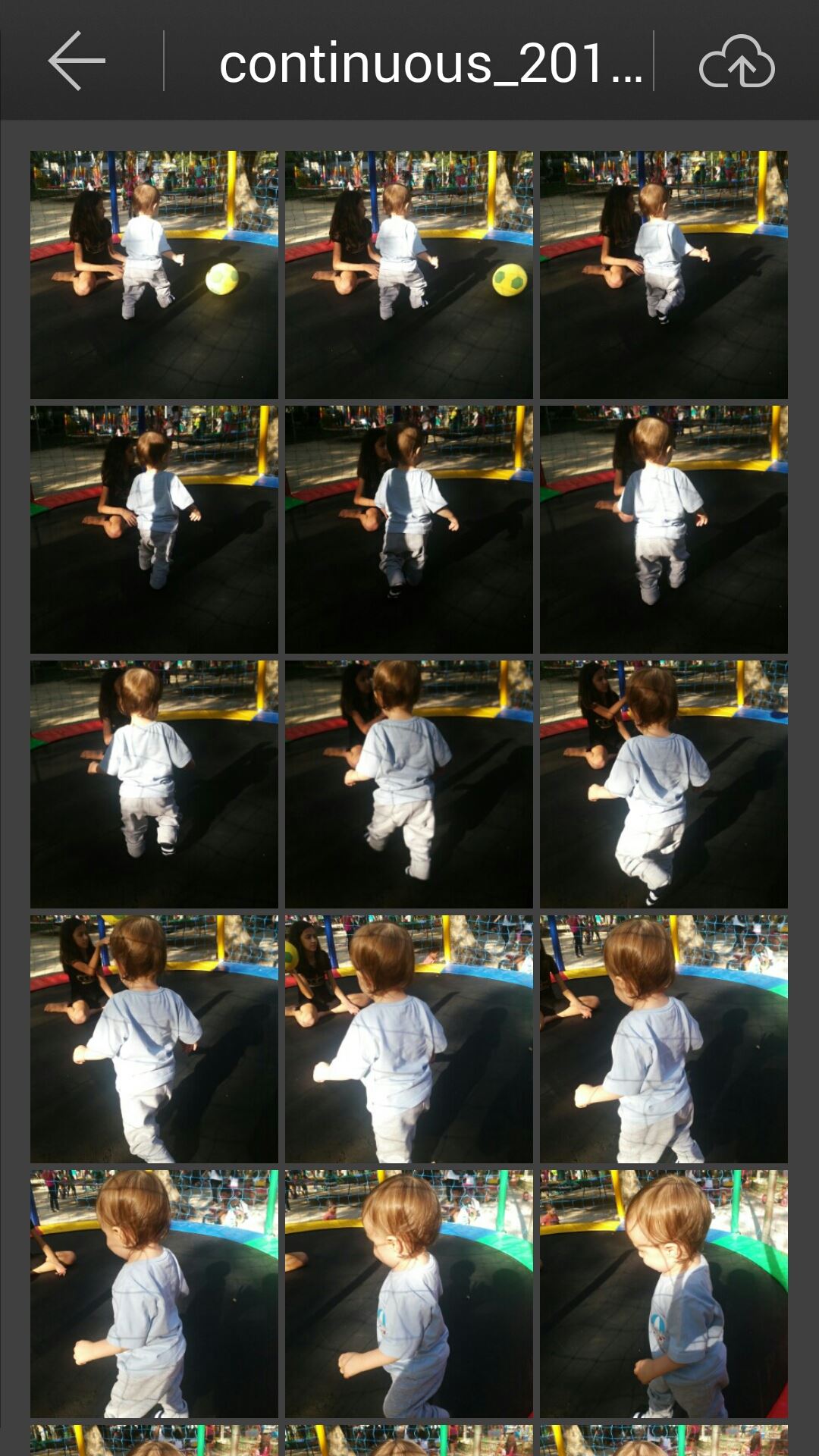This screenshot has height=1456, width=819.
Task: Go back using the arrow icon
Action: click(x=77, y=61)
